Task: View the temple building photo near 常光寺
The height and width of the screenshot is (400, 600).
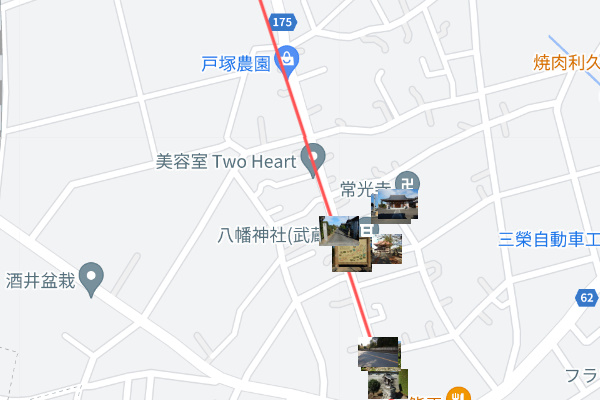Action: click(393, 206)
